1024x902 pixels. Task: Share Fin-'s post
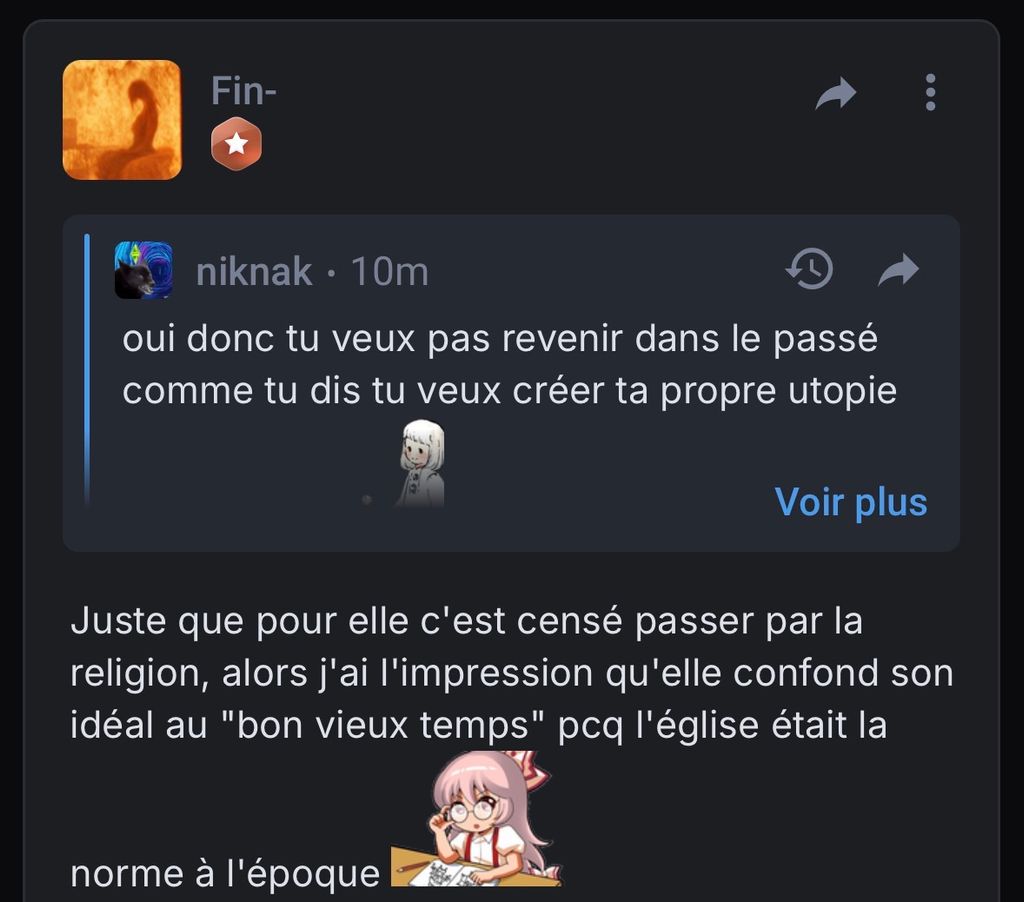(x=836, y=94)
